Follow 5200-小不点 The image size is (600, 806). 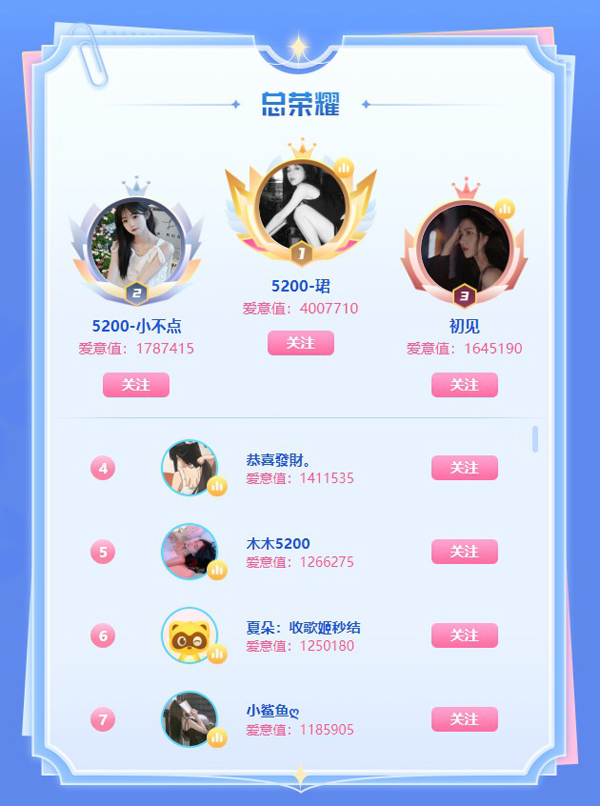136,385
